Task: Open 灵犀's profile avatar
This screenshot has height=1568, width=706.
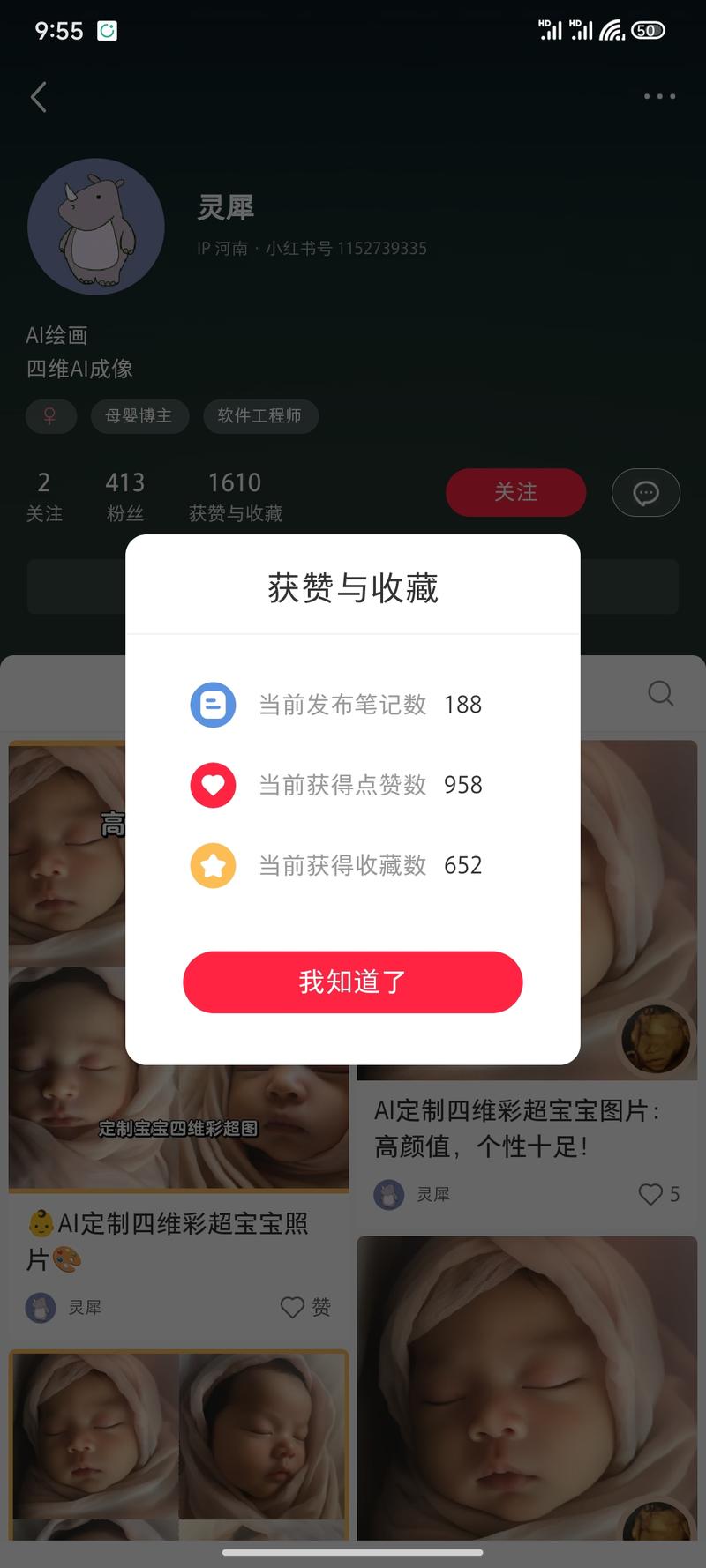Action: click(96, 227)
